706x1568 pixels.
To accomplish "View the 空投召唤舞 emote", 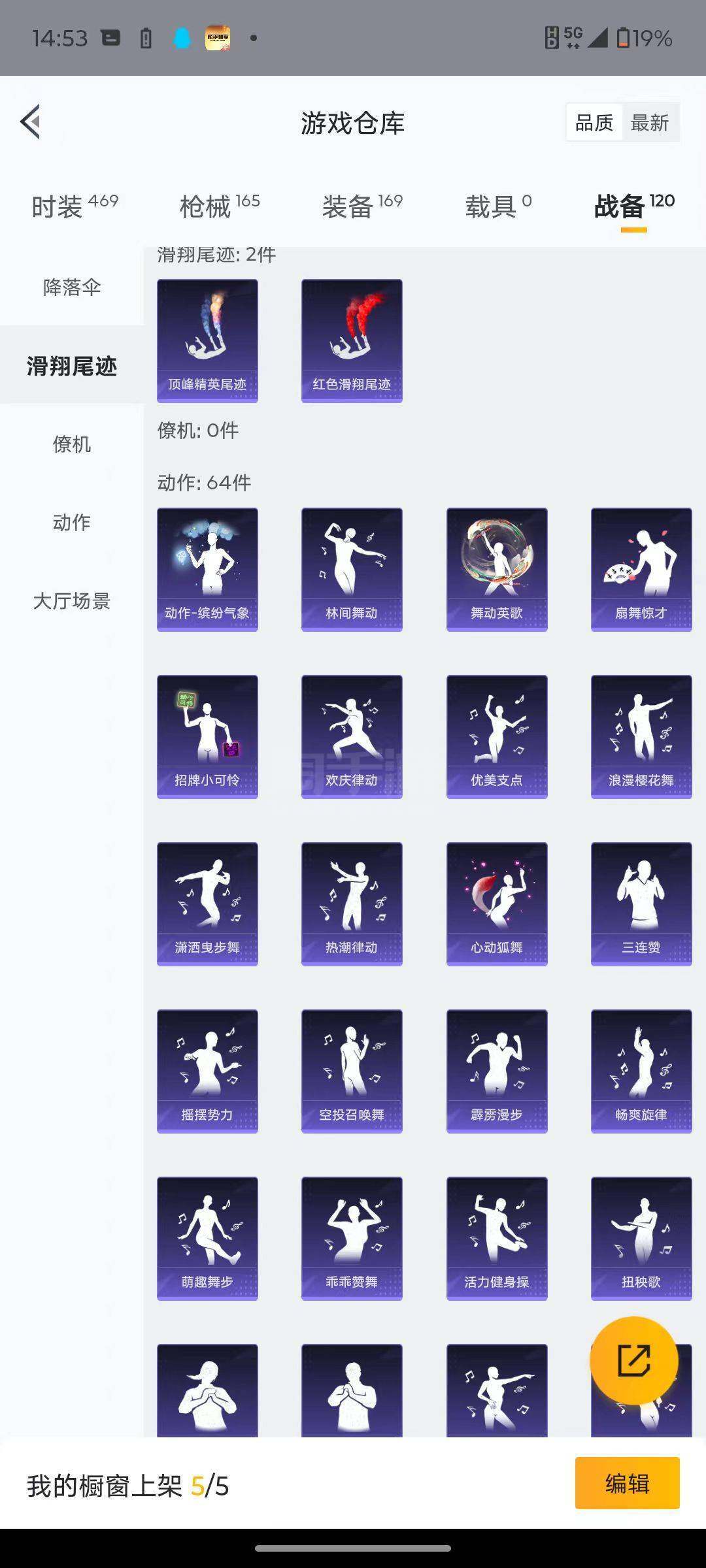I will point(352,1071).
